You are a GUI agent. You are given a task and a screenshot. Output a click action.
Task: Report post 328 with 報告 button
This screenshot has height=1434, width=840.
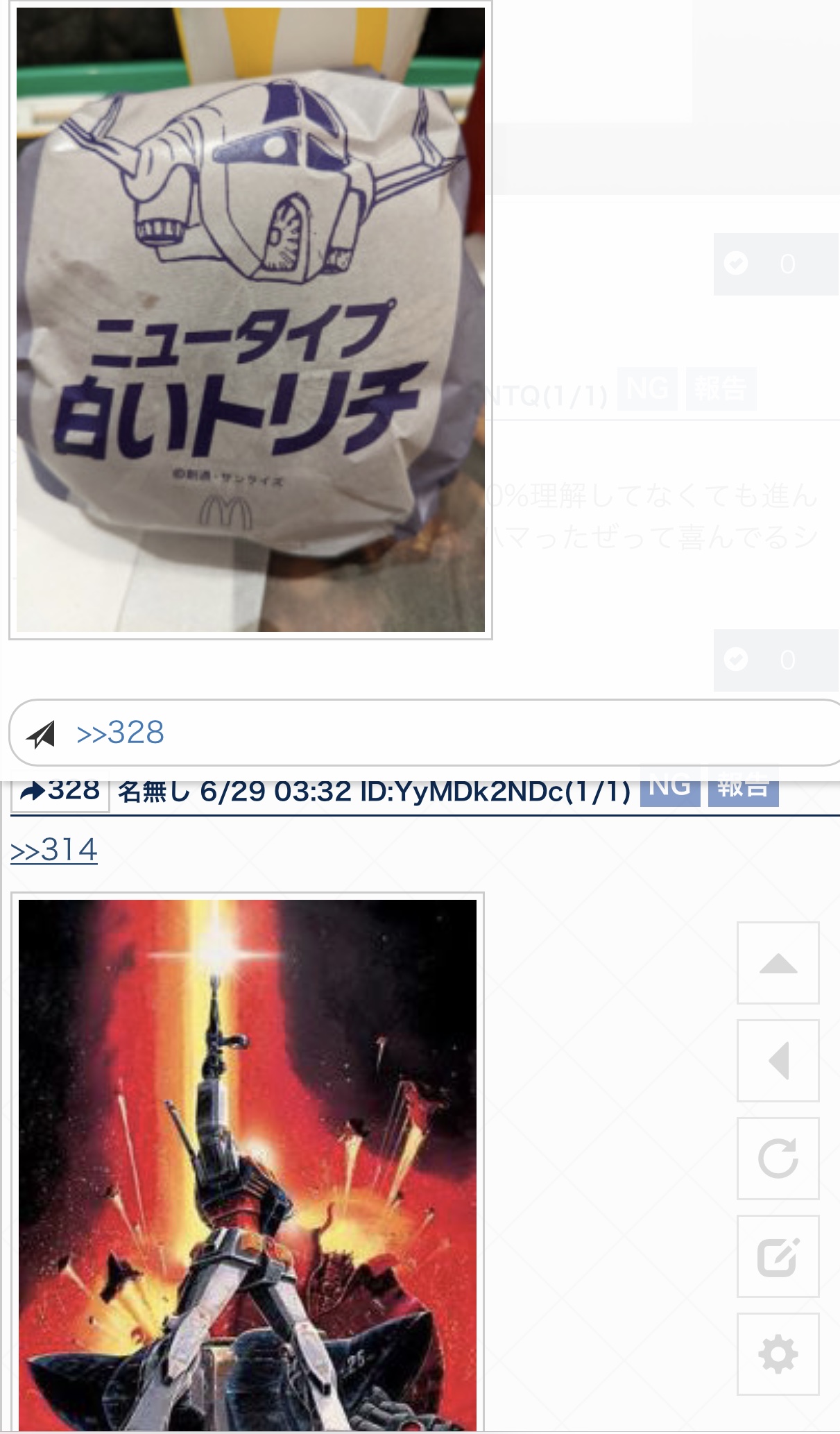[743, 789]
